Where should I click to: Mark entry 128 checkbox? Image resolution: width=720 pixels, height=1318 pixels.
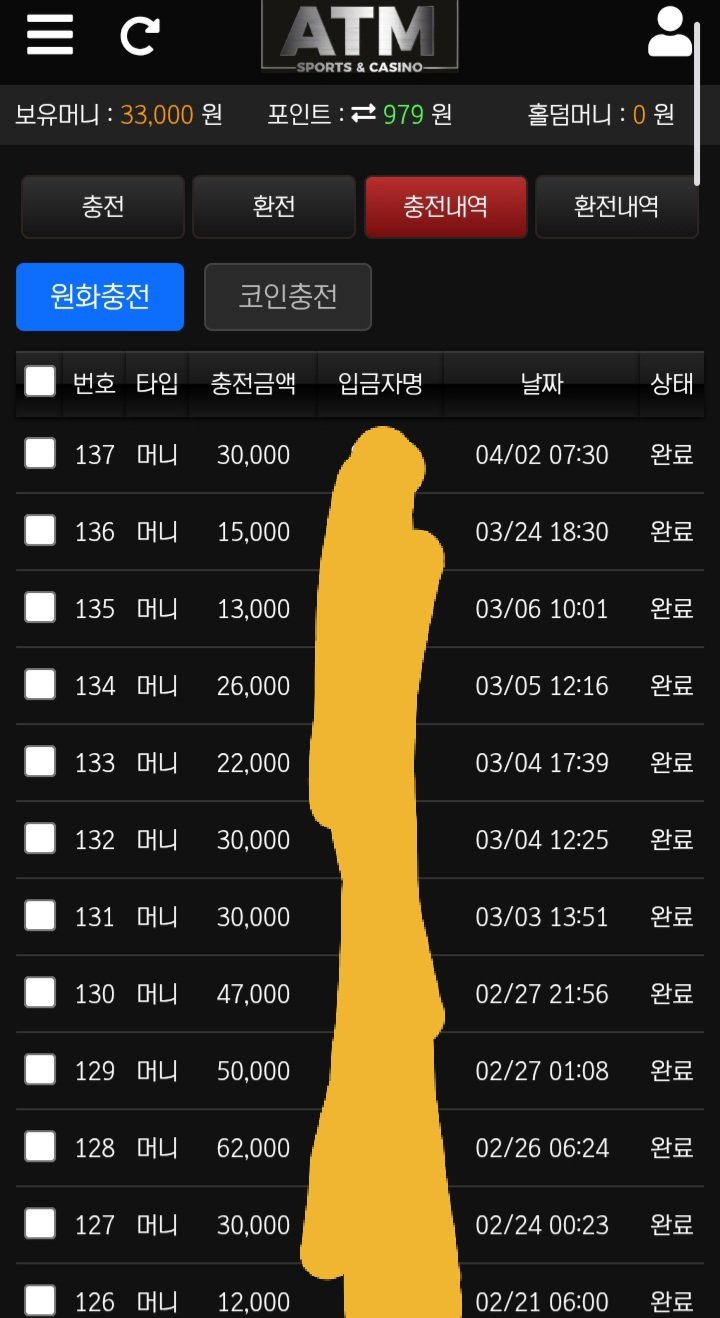pos(40,1147)
